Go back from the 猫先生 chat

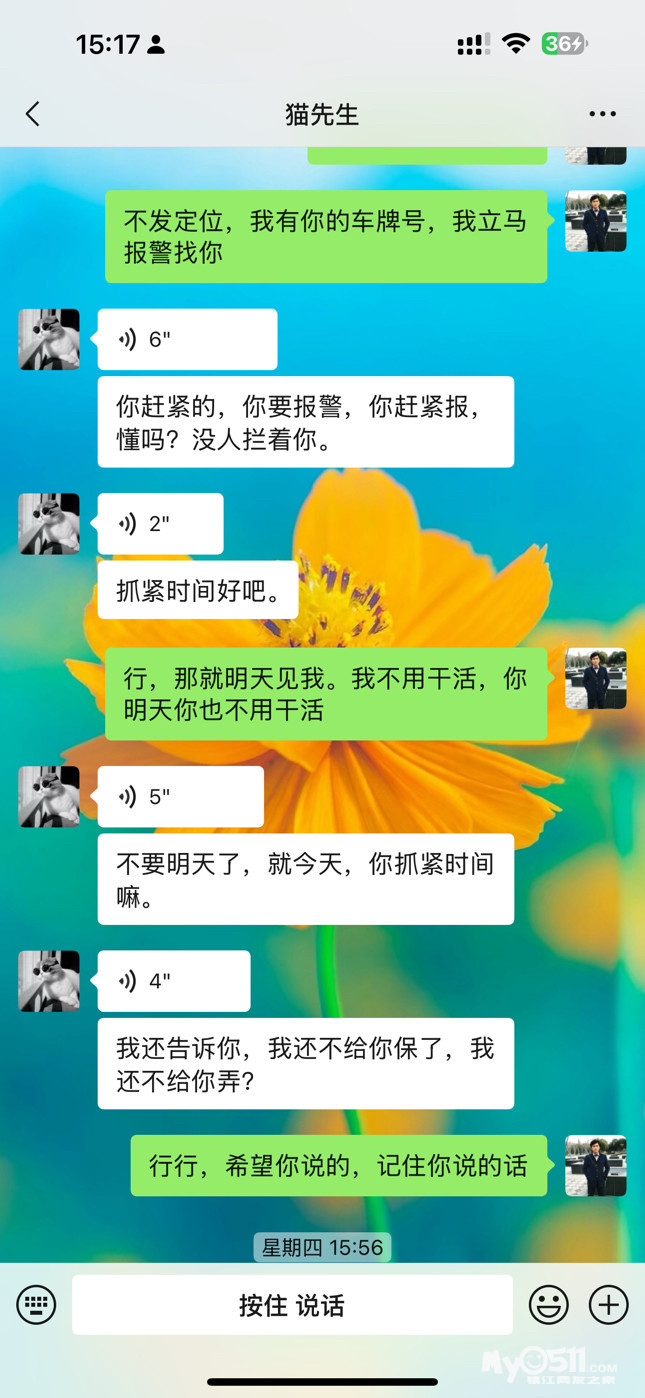(33, 114)
